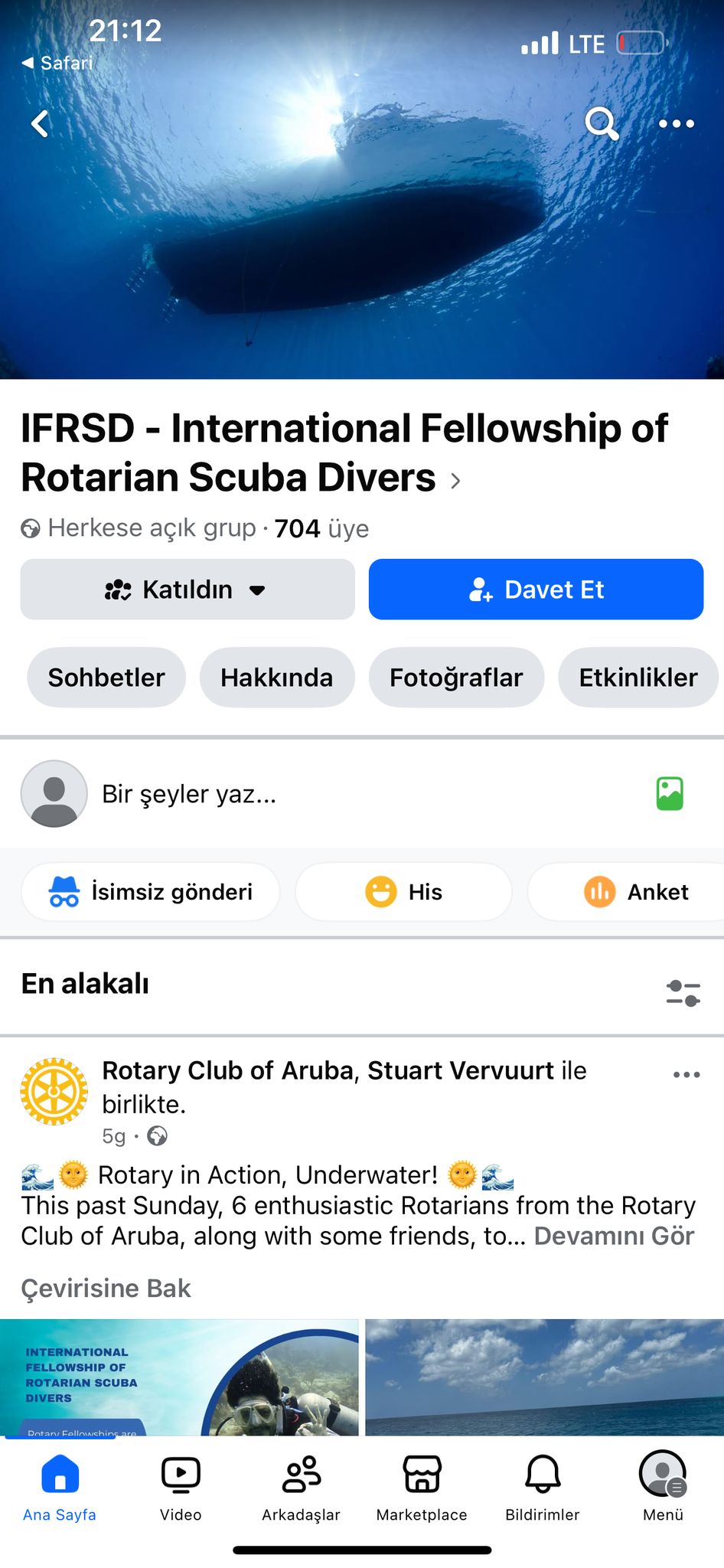Open the Katıldın membership dropdown
The image size is (724, 1568).
[188, 590]
